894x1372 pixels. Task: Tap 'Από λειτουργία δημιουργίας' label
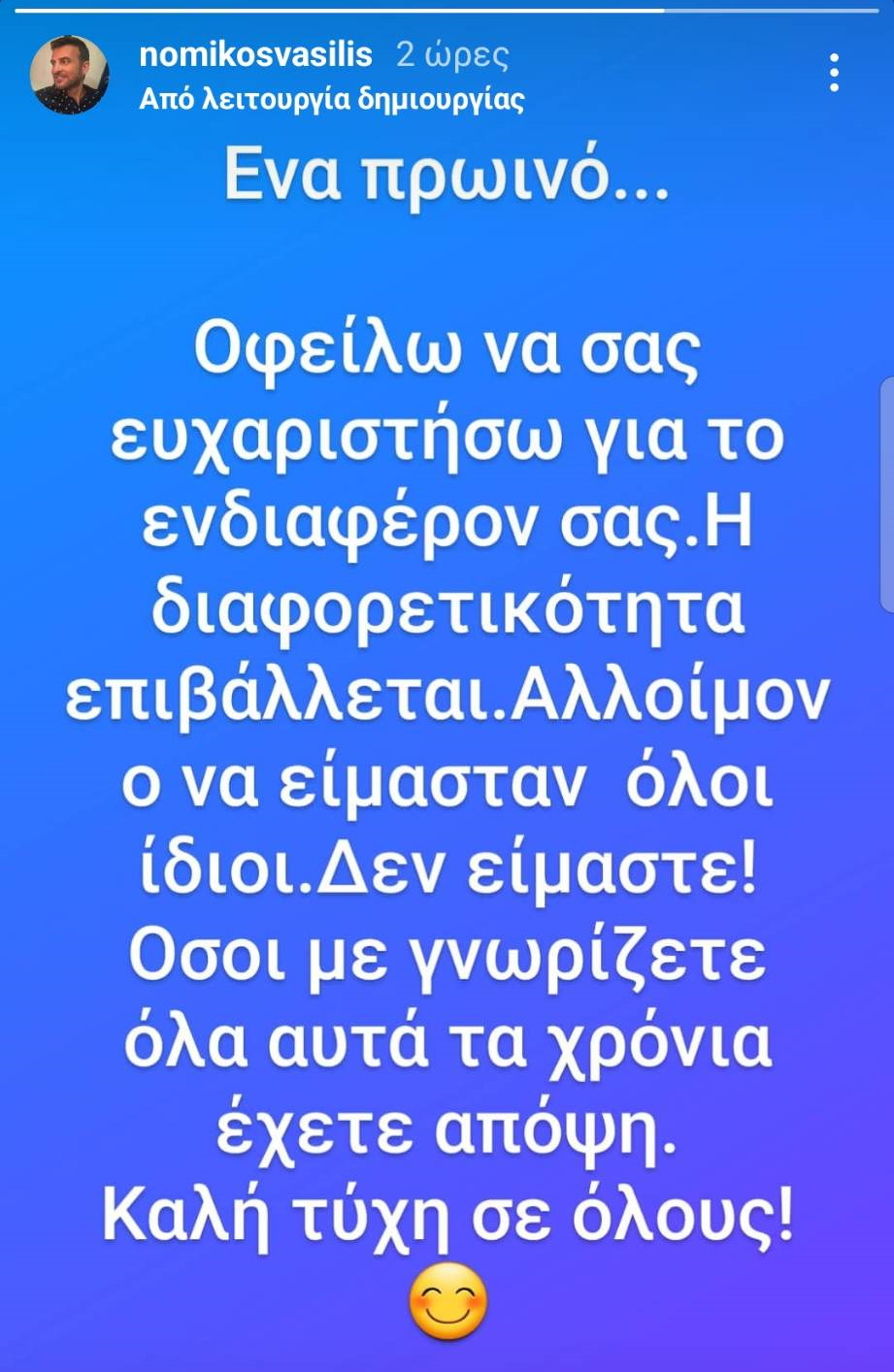[x=332, y=100]
